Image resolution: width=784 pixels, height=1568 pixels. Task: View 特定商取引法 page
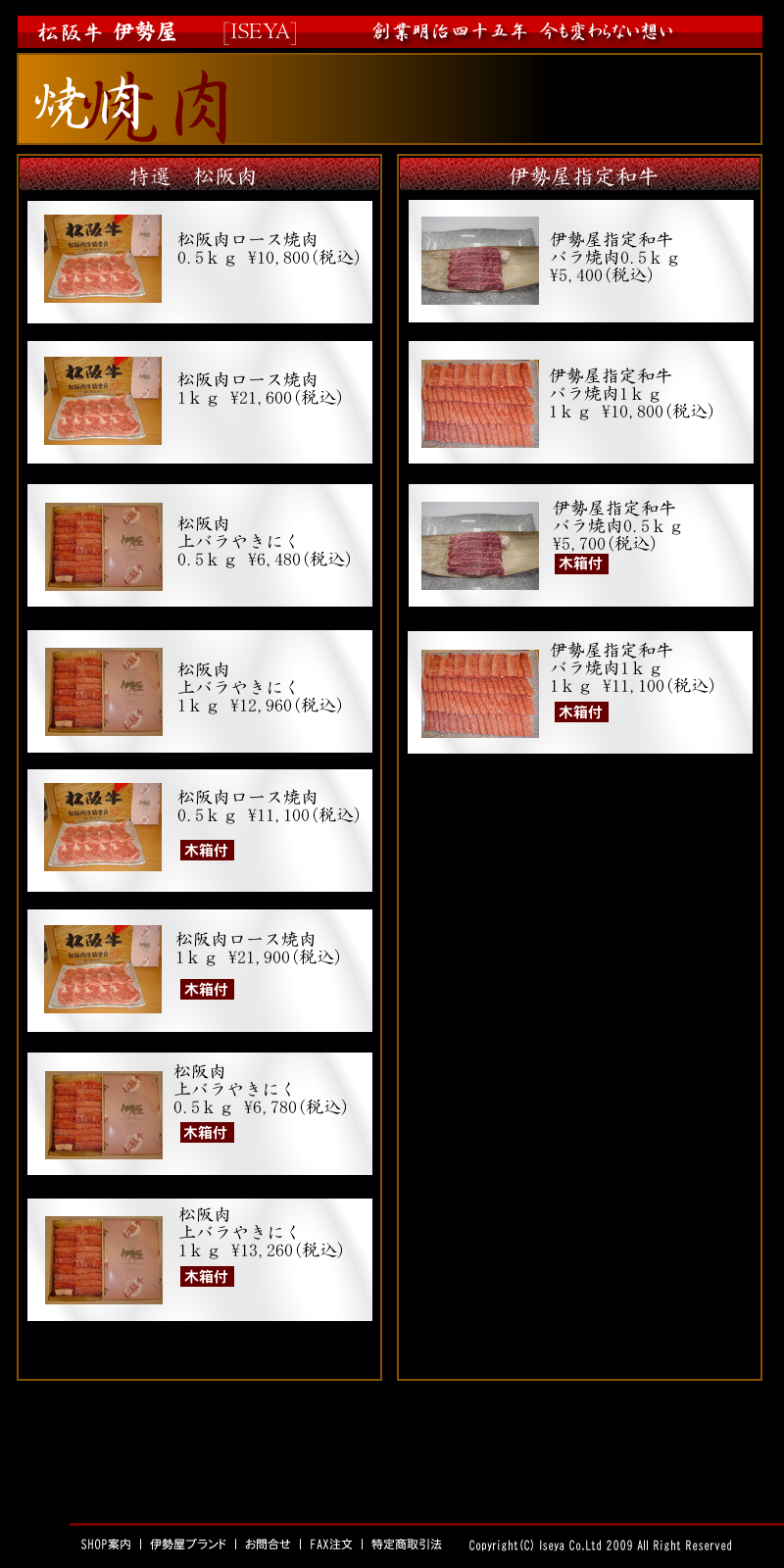pos(407,1544)
